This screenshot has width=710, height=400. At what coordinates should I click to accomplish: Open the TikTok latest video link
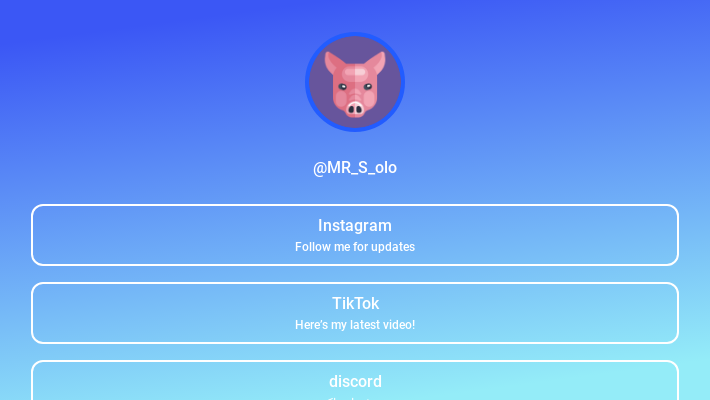click(355, 313)
